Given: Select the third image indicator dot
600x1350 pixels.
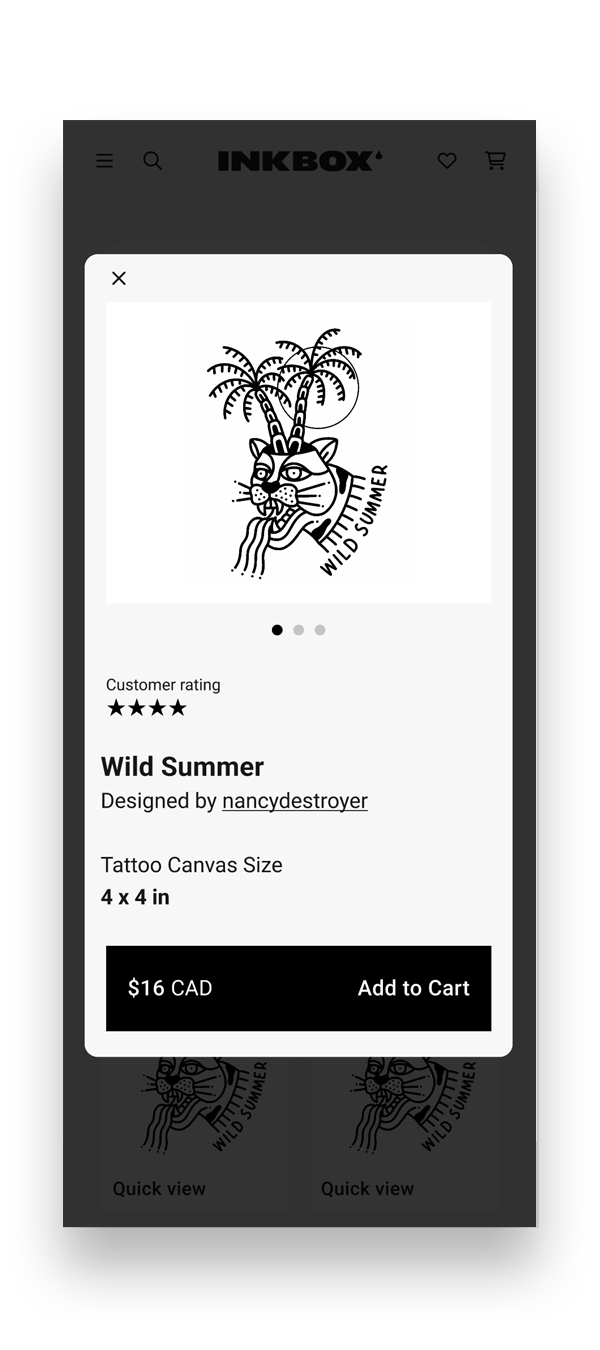Looking at the screenshot, I should (x=320, y=630).
